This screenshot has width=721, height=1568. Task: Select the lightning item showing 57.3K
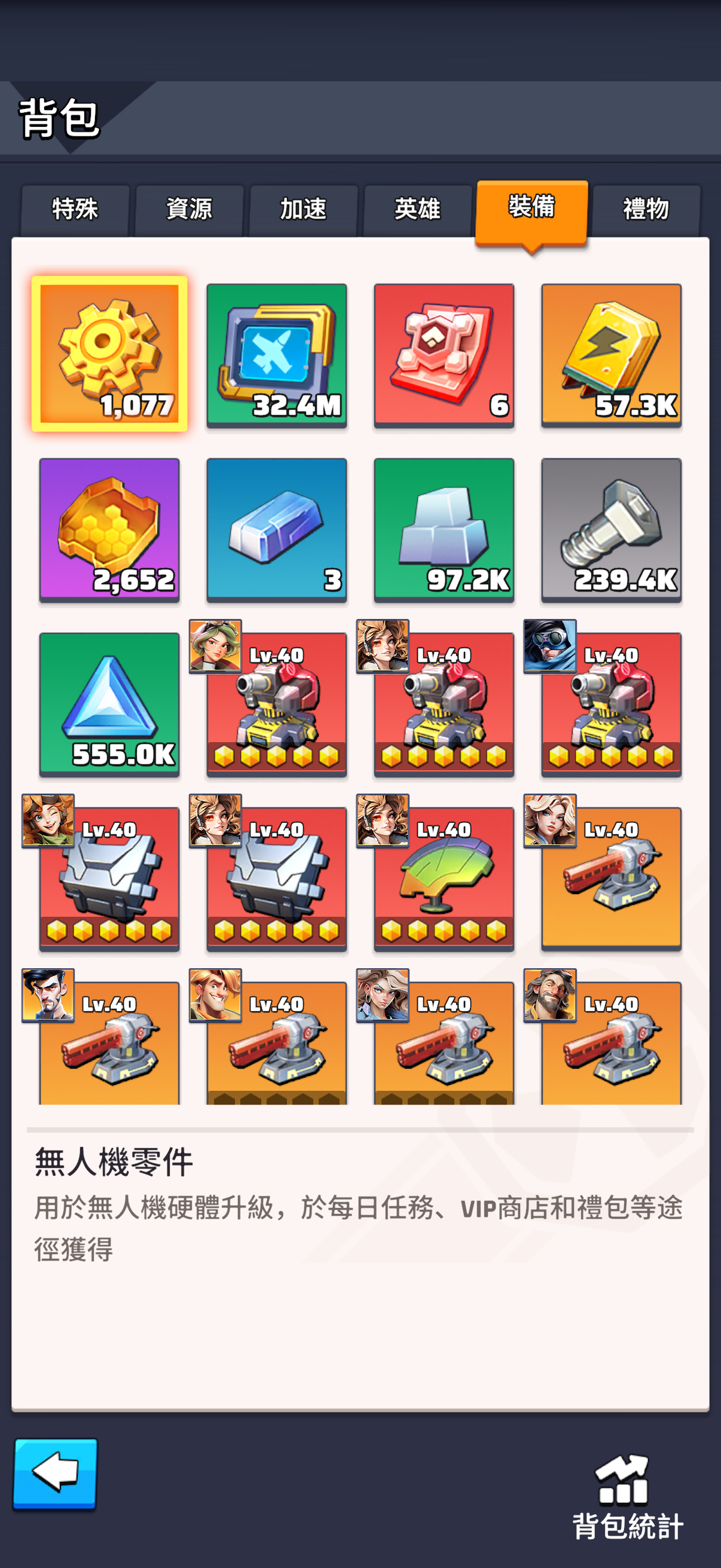pyautogui.click(x=612, y=354)
